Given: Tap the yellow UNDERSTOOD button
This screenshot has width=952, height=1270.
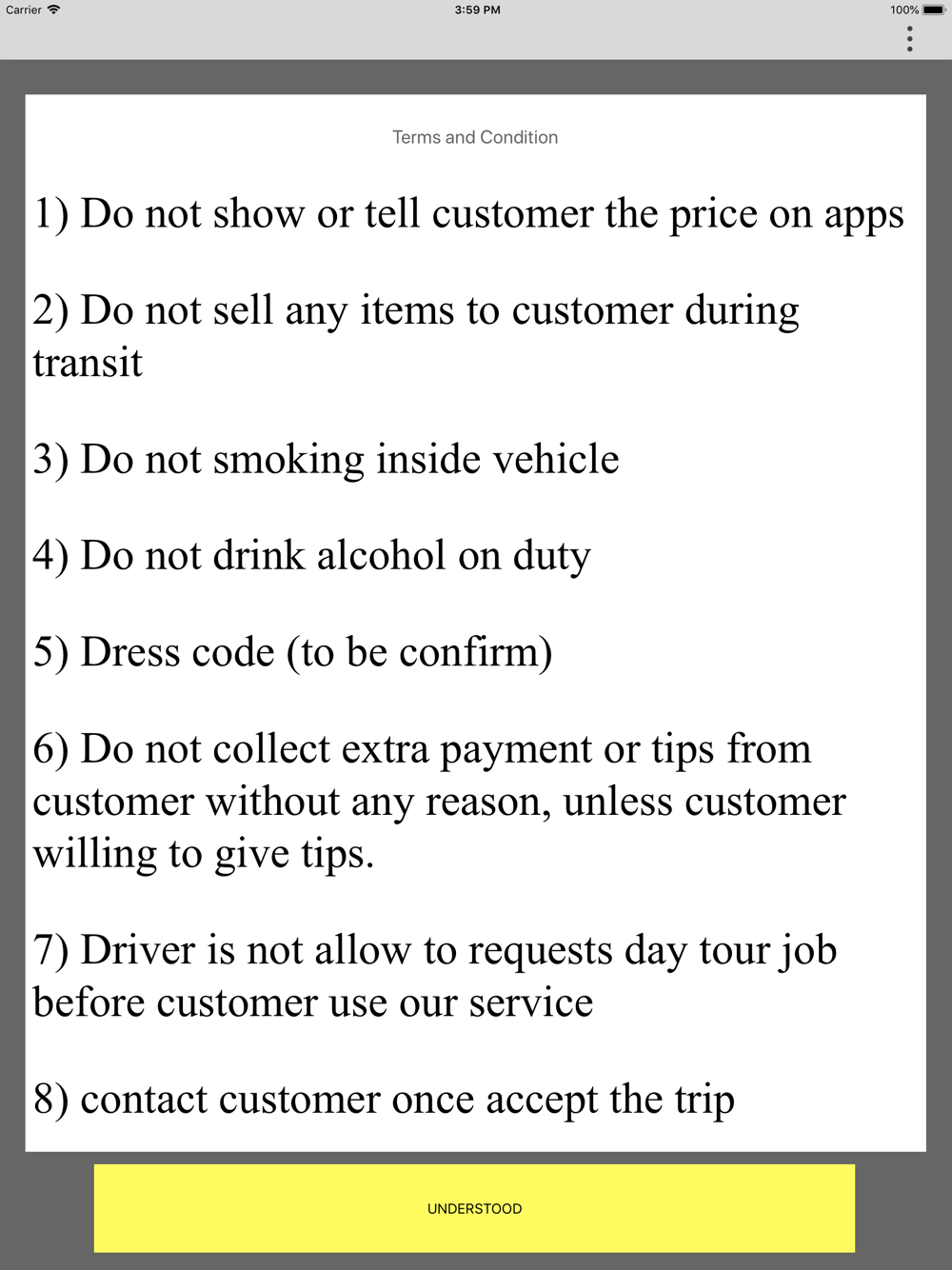Looking at the screenshot, I should [x=474, y=1208].
